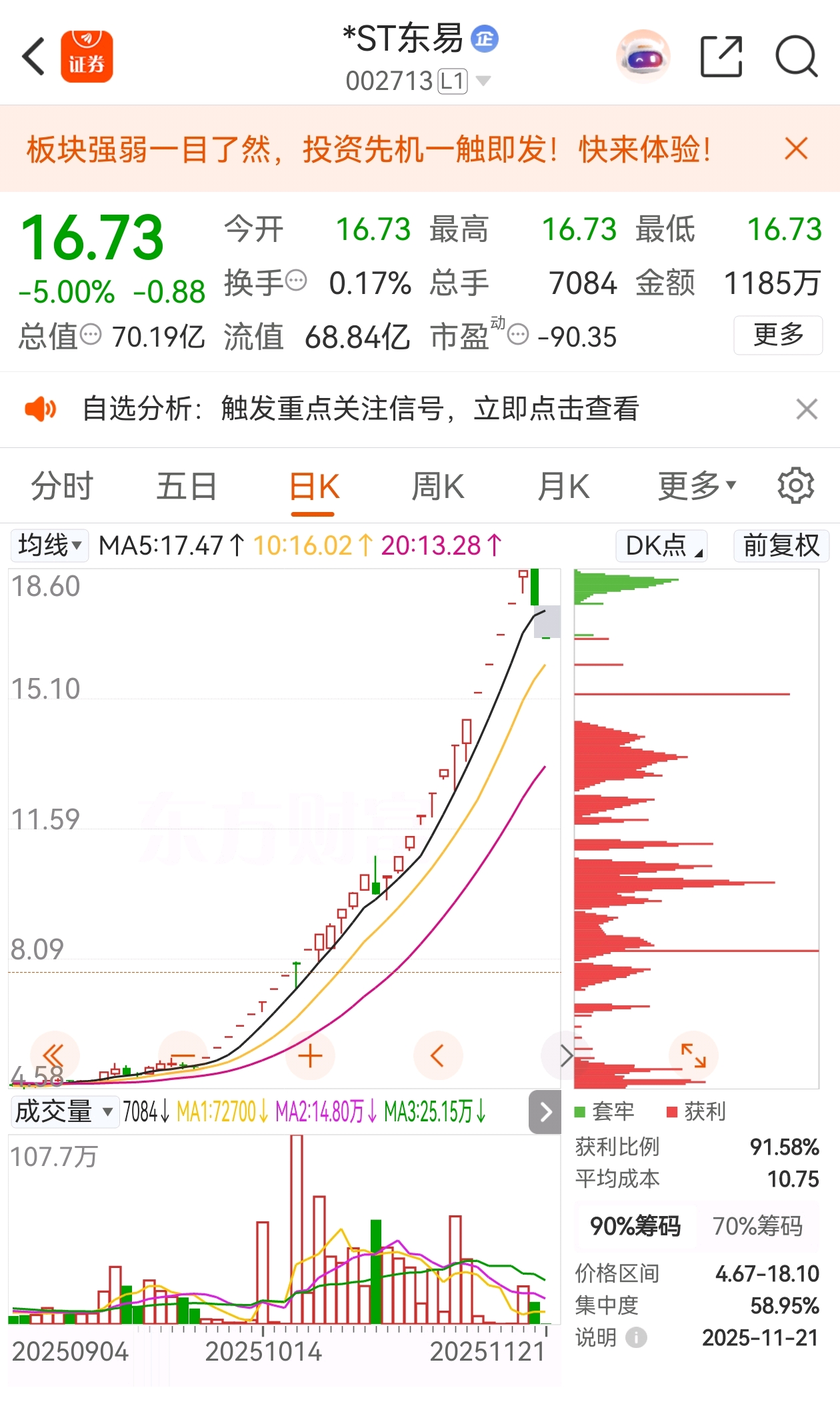Open the share icon
Screen dimensions: 840x1402
click(721, 57)
